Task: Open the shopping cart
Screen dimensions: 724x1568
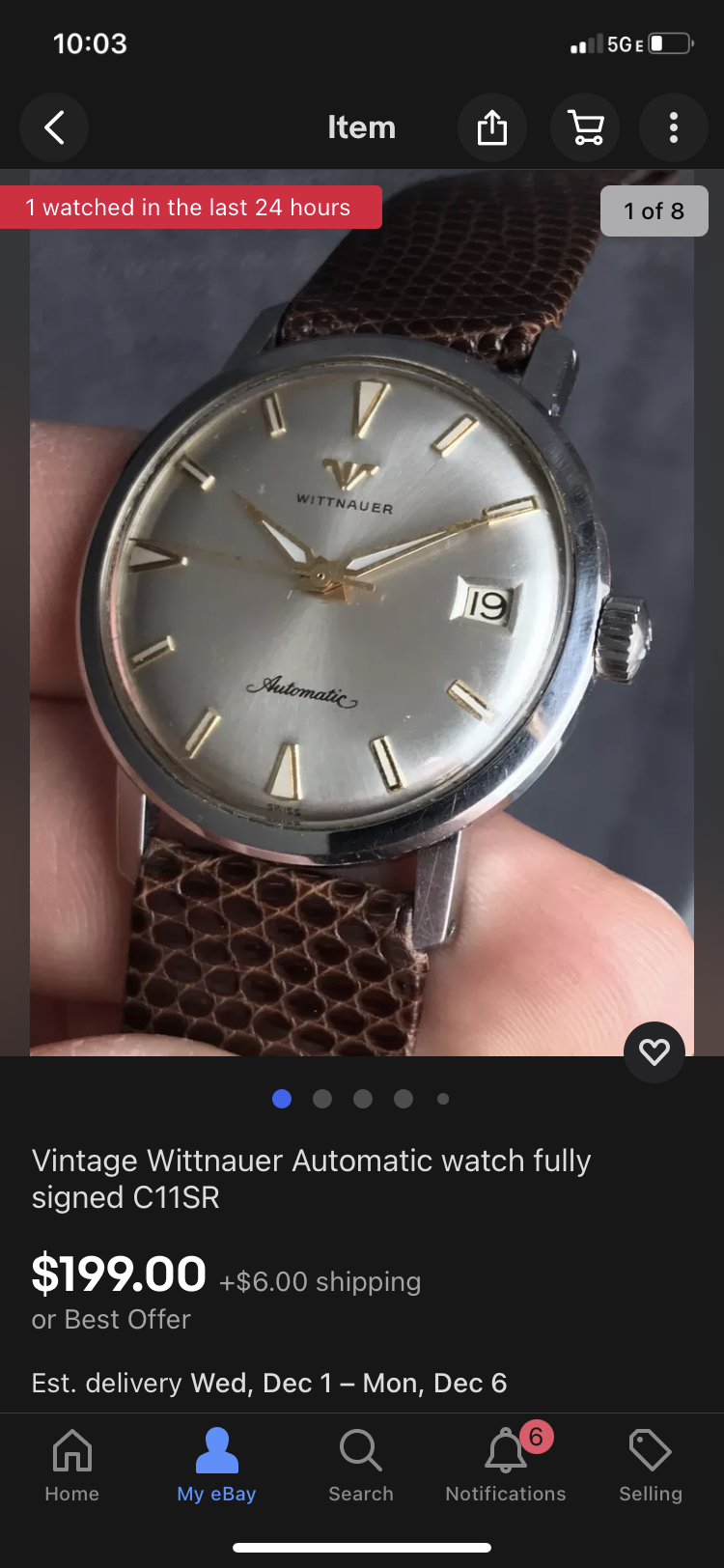Action: coord(585,127)
